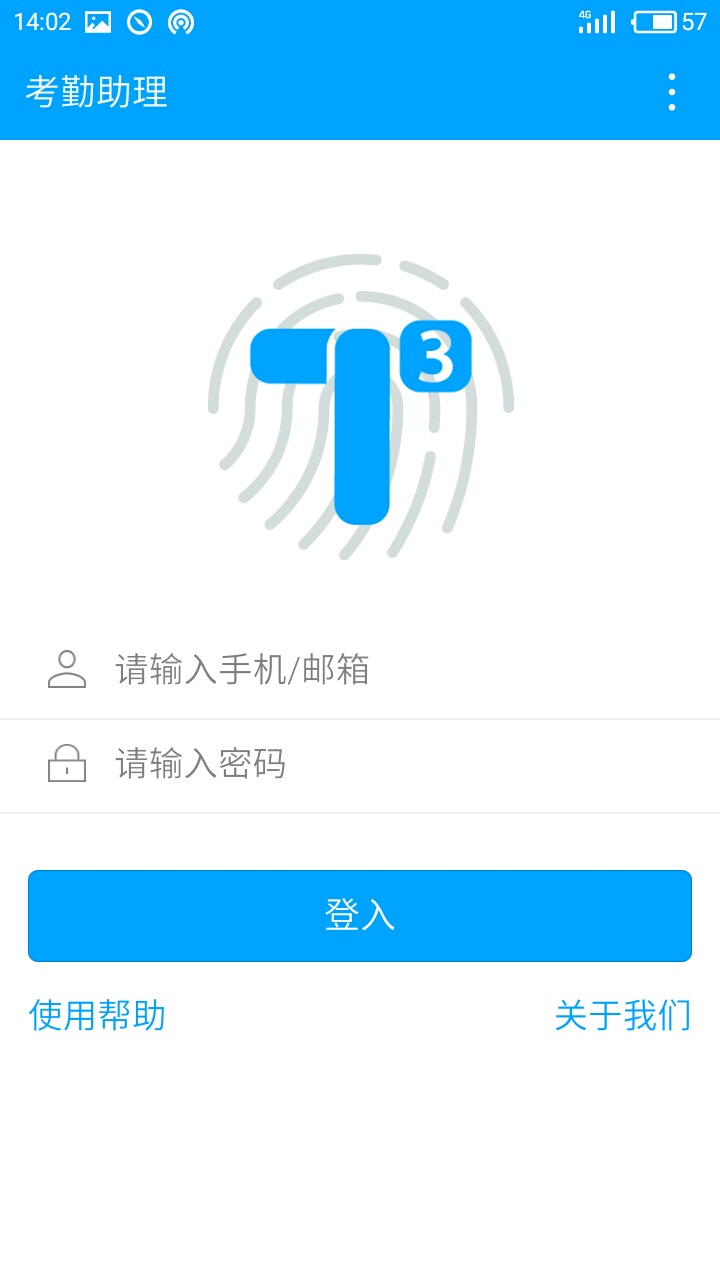This screenshot has width=720, height=1280.
Task: Open the overflow menu in the app bar
Action: 672,92
